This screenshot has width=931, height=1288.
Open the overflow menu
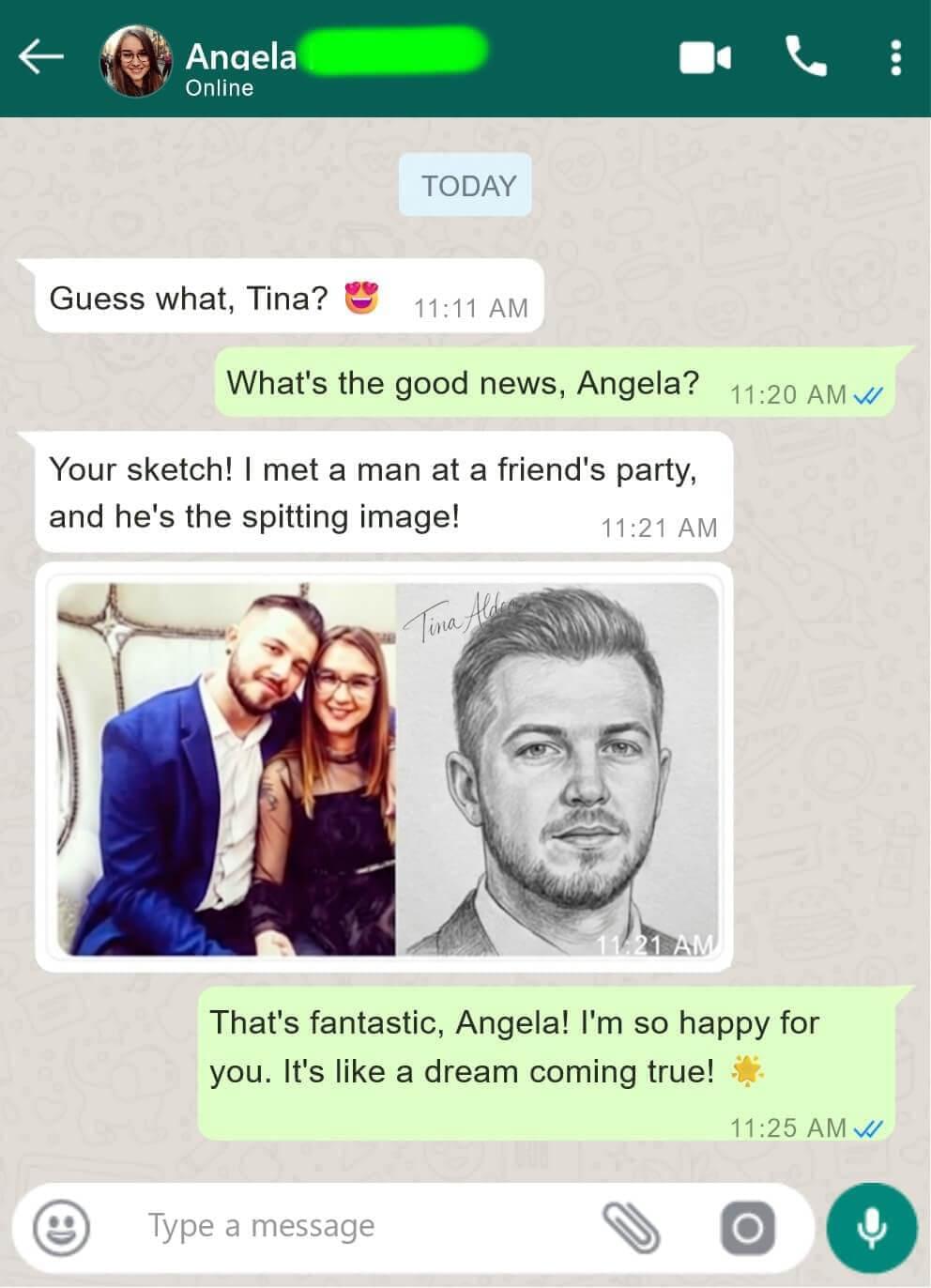(x=895, y=58)
